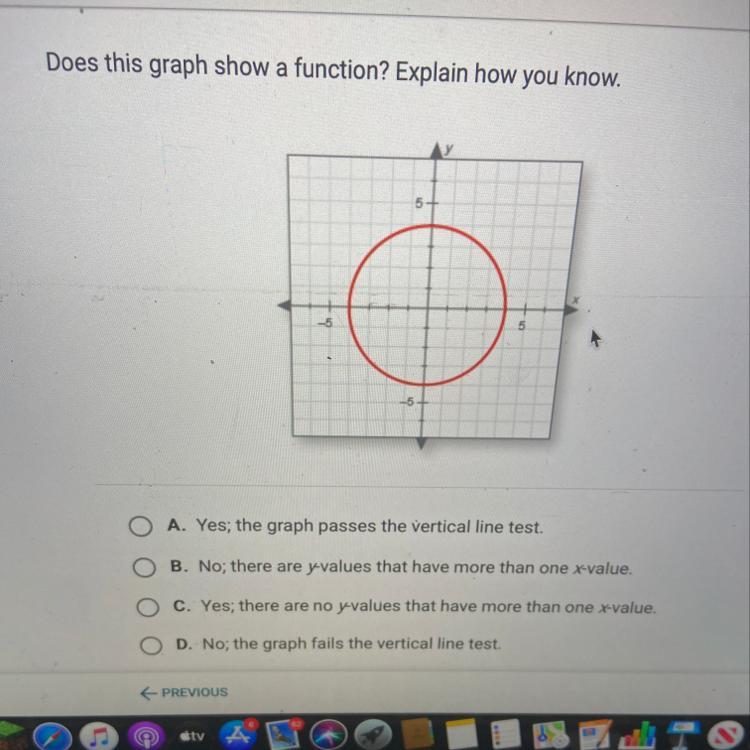Select answer B: No; y-values have multiple x-values
This screenshot has width=750, height=750.
144,567
